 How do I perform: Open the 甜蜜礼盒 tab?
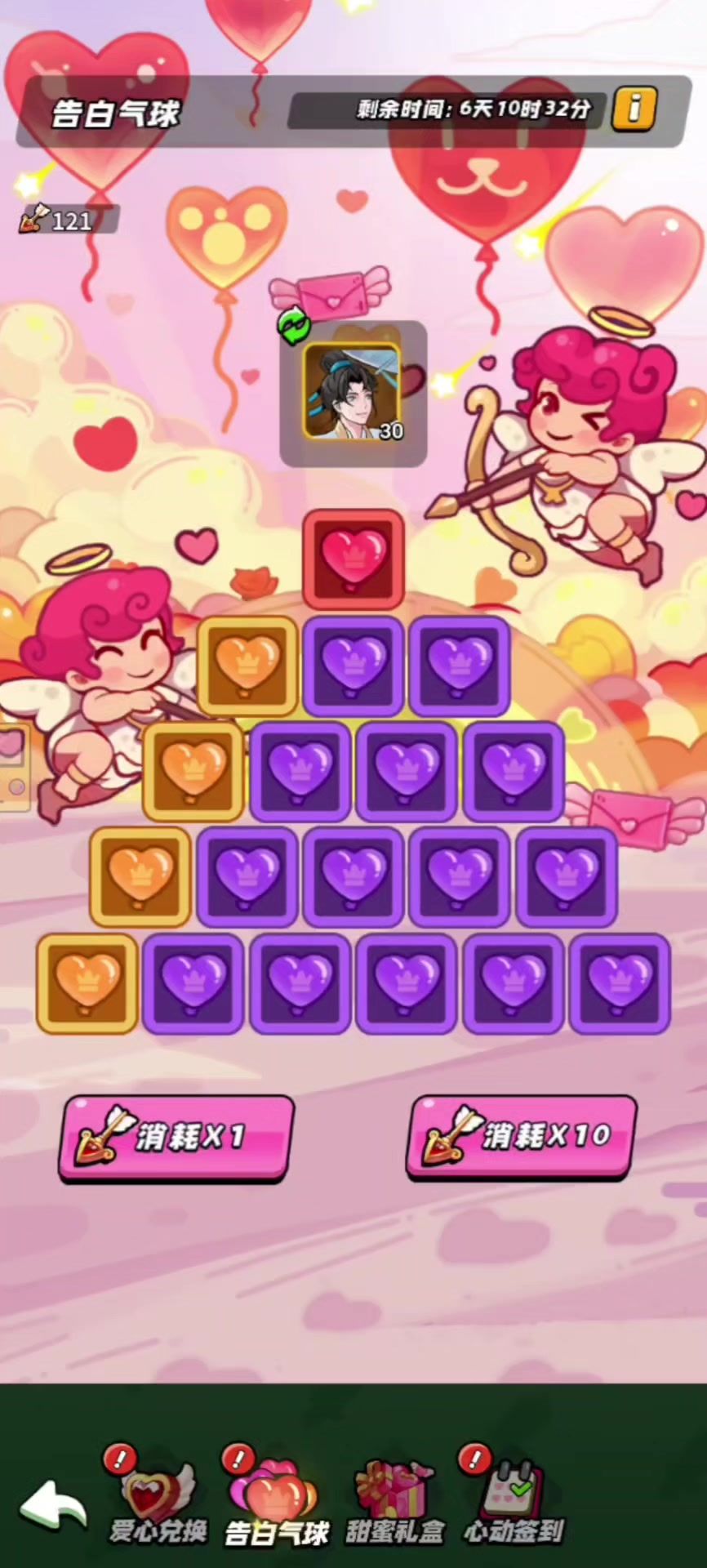395,1503
